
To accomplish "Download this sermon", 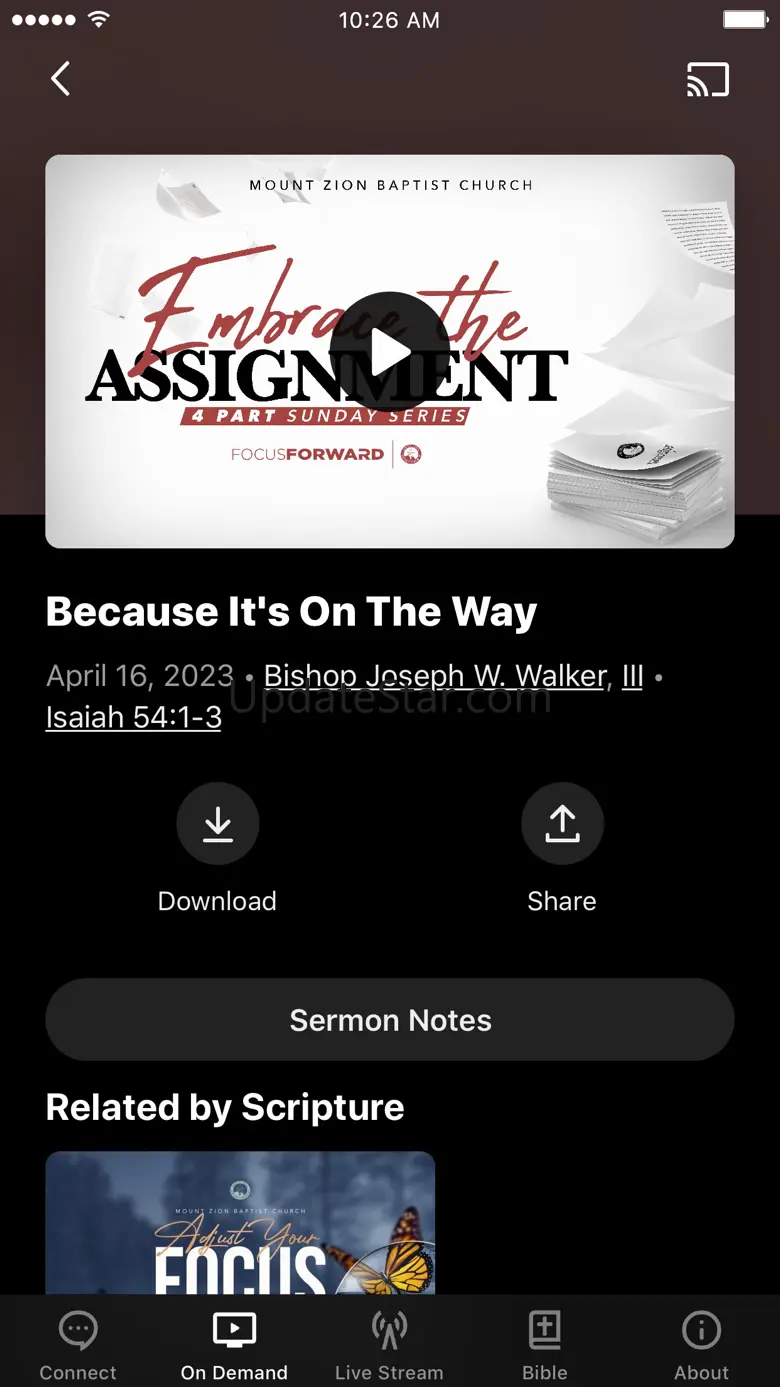I will [218, 824].
